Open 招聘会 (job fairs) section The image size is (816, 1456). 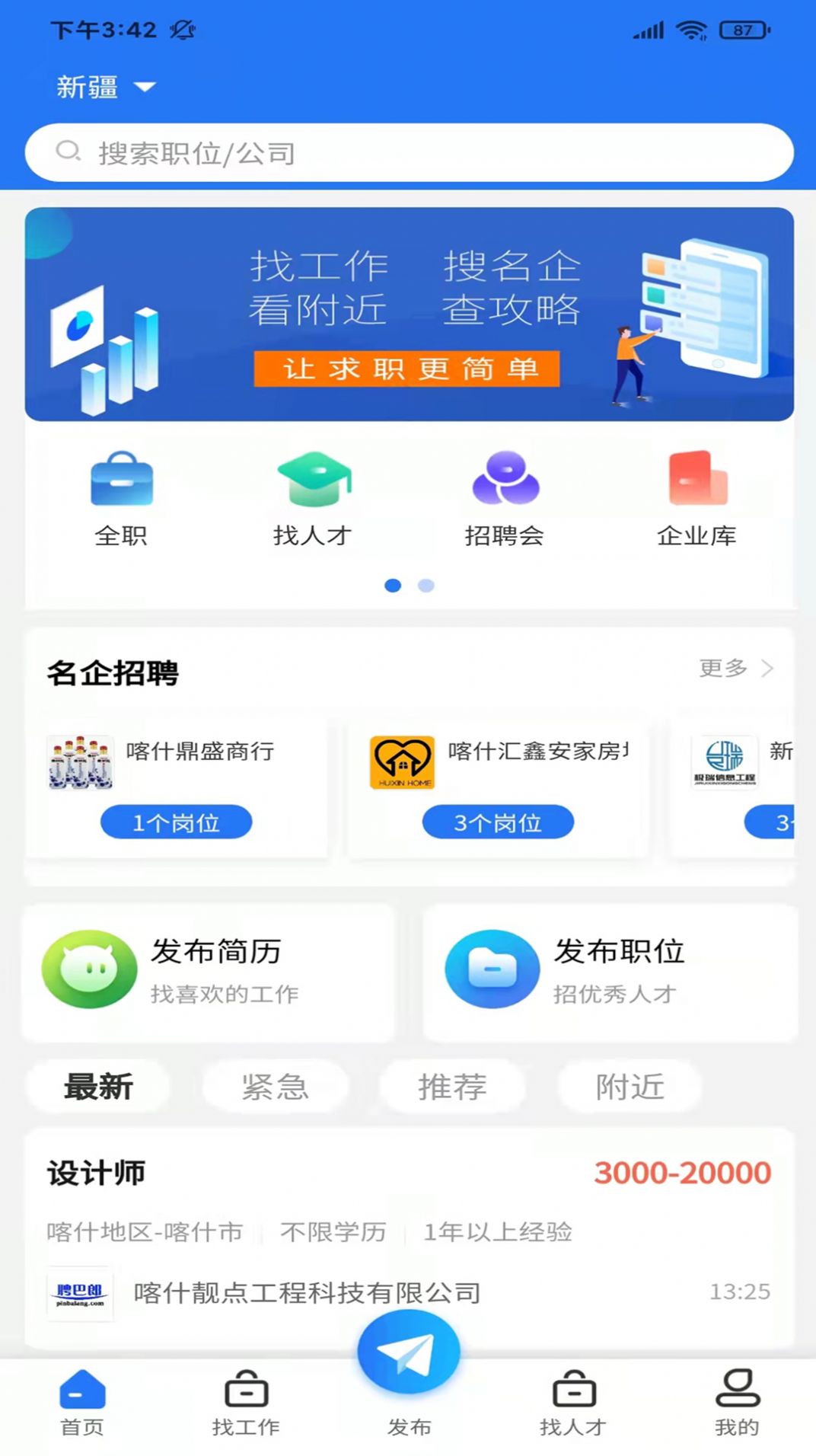[505, 495]
